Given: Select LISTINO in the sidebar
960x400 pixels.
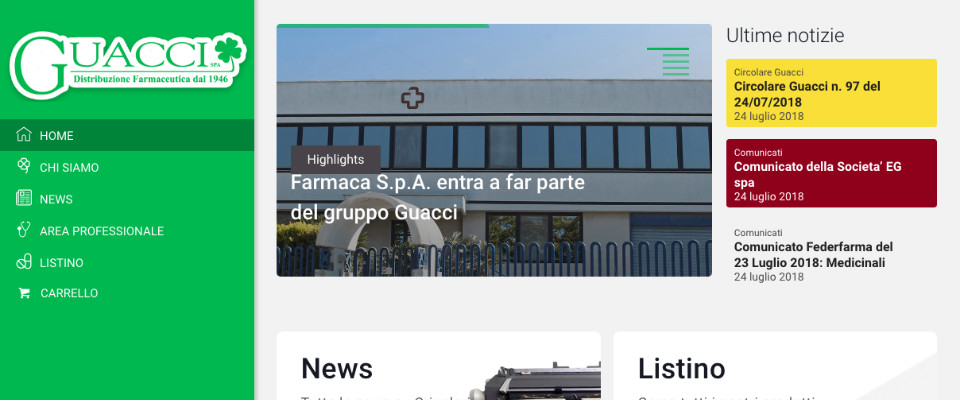Looking at the screenshot, I should 61,263.
